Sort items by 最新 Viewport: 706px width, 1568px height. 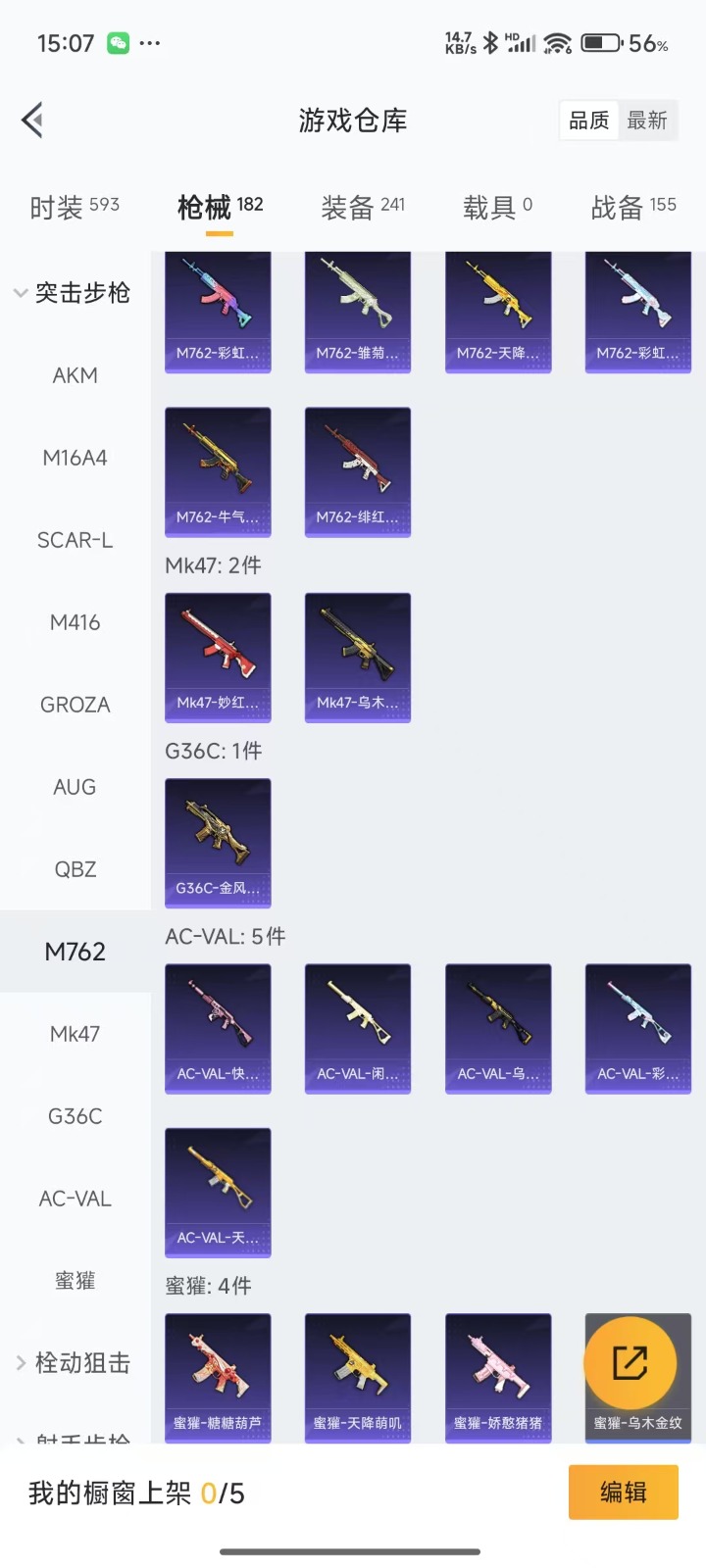[647, 121]
